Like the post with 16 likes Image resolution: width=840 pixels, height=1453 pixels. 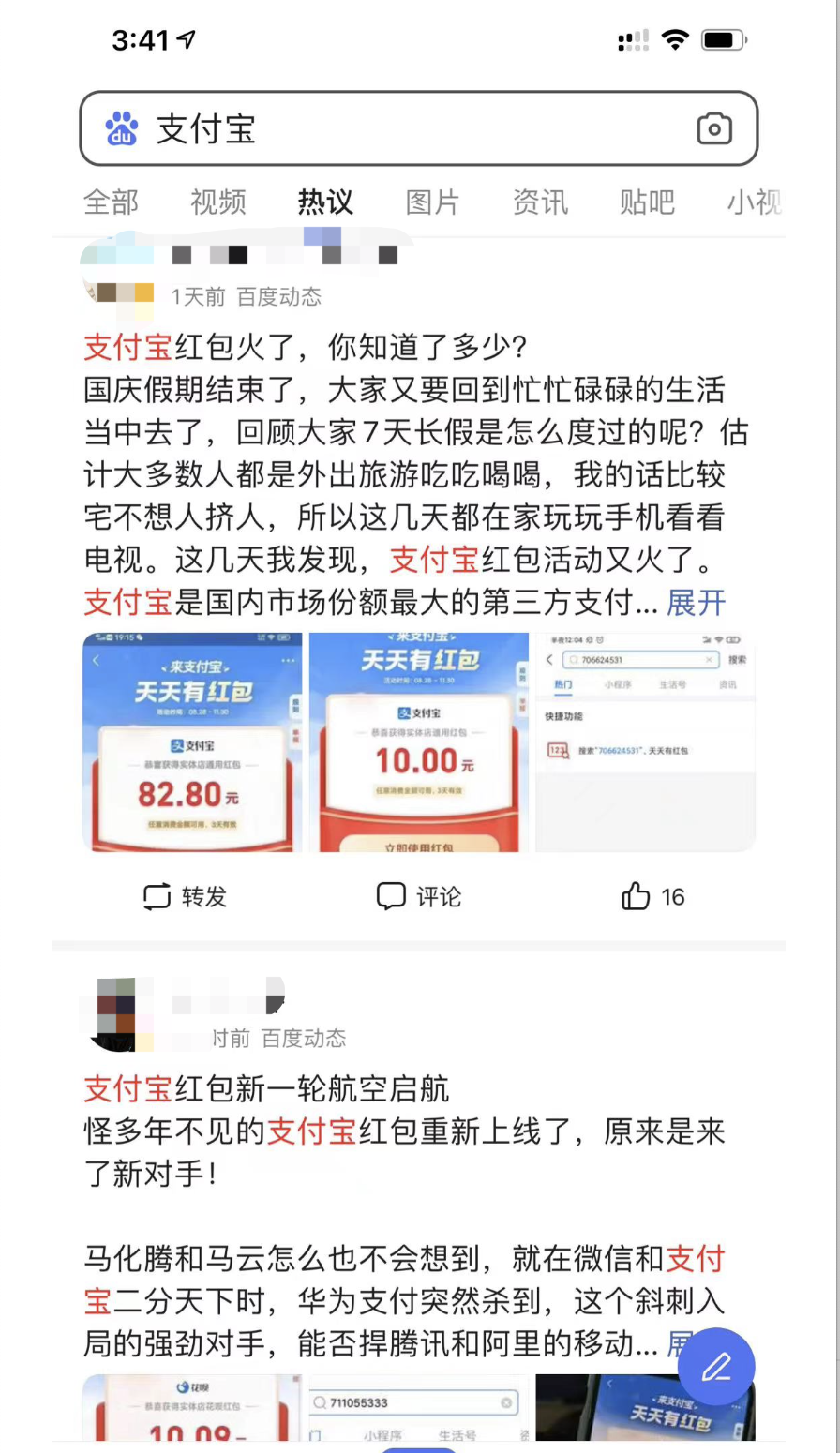pyautogui.click(x=653, y=897)
